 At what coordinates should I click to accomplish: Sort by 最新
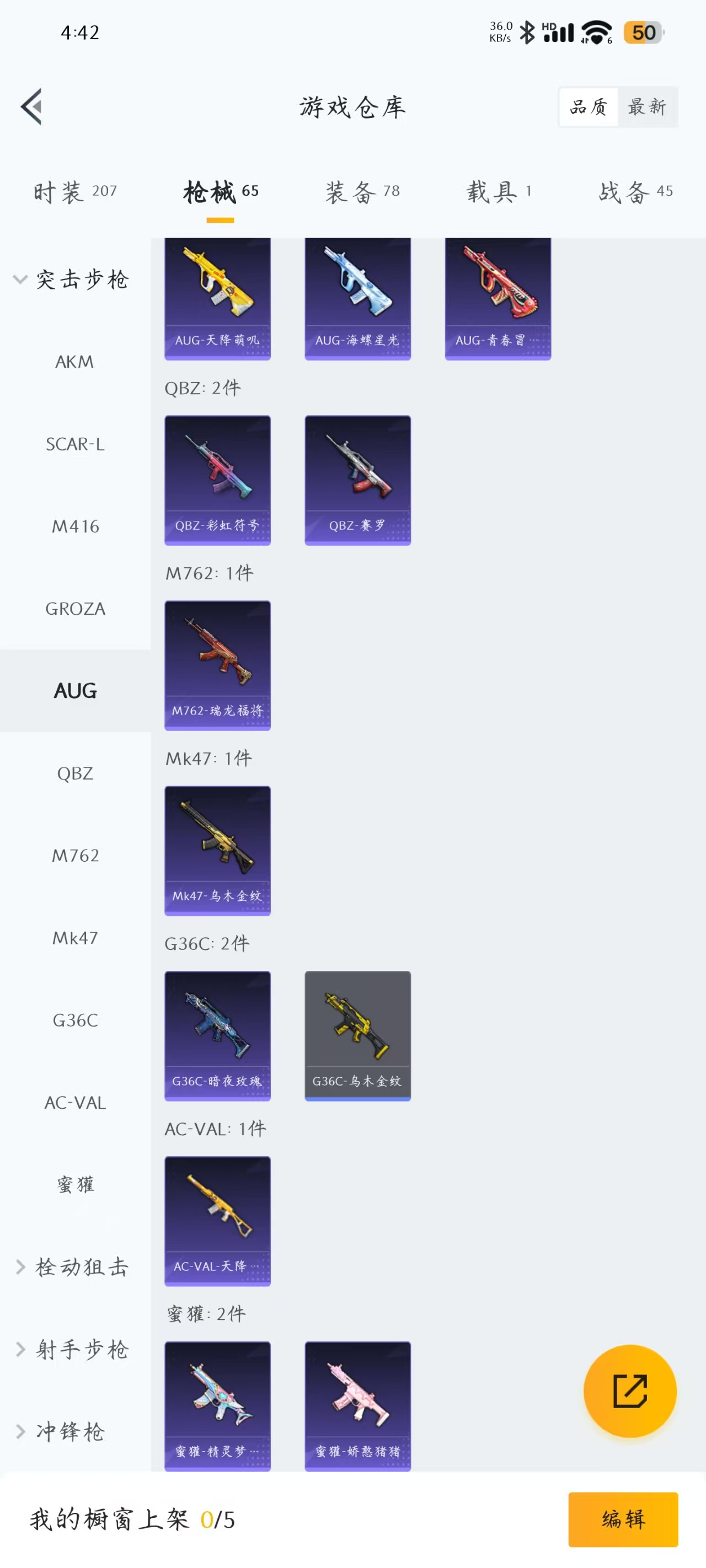coord(647,107)
